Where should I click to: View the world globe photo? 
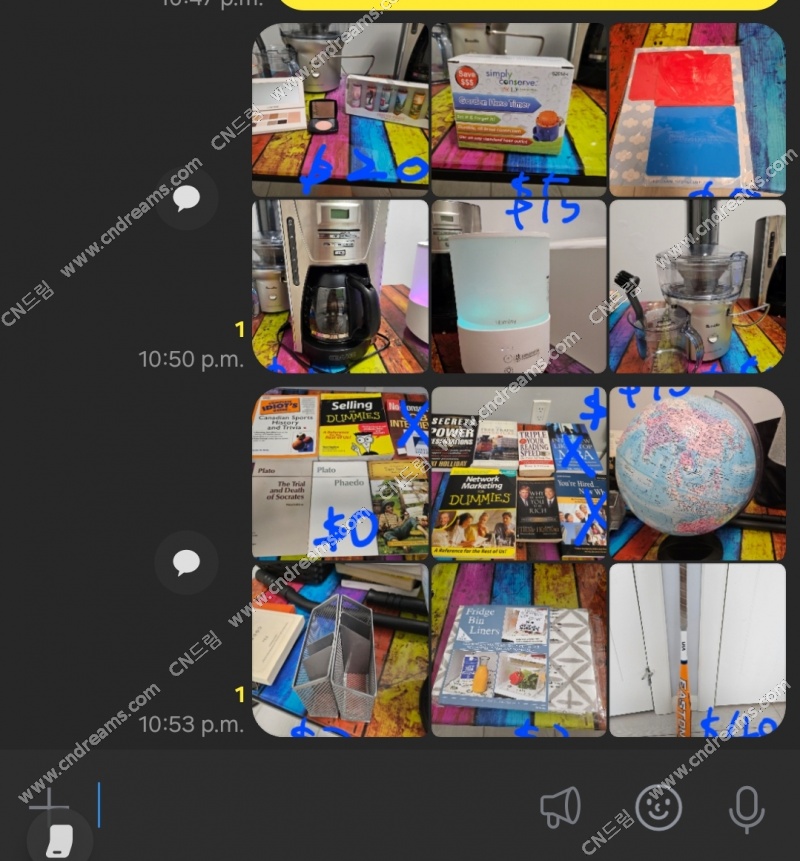click(697, 473)
